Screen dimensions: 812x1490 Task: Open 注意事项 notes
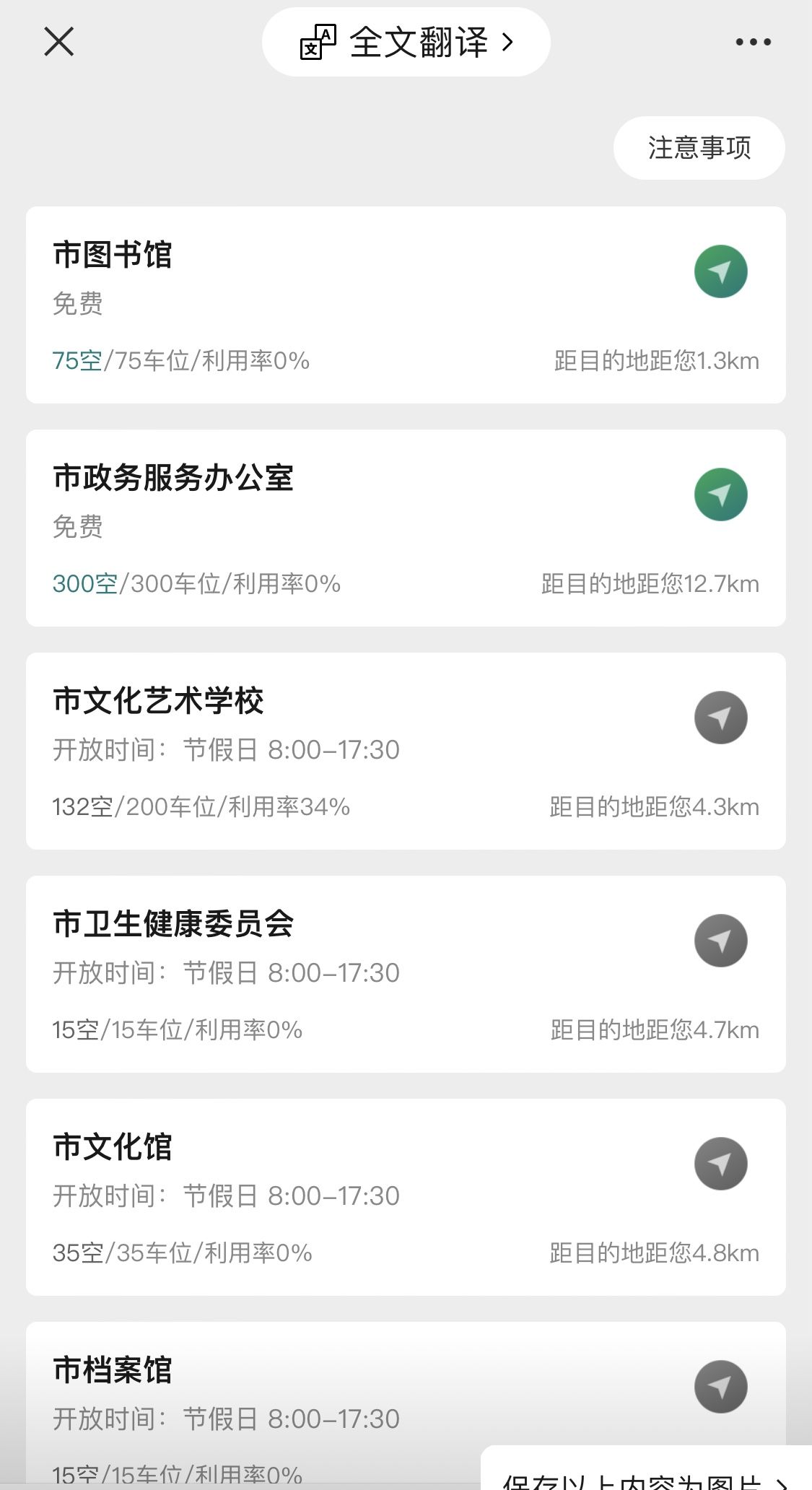(699, 148)
